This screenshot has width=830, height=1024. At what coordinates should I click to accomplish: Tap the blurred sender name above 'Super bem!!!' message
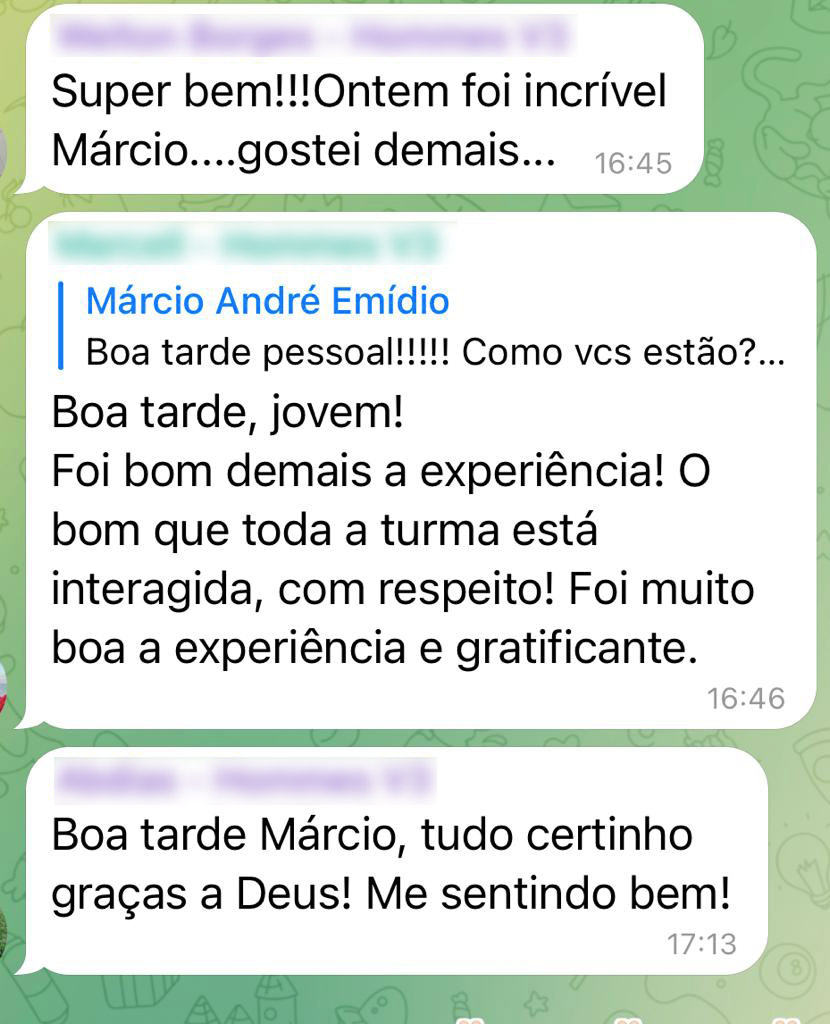(310, 38)
